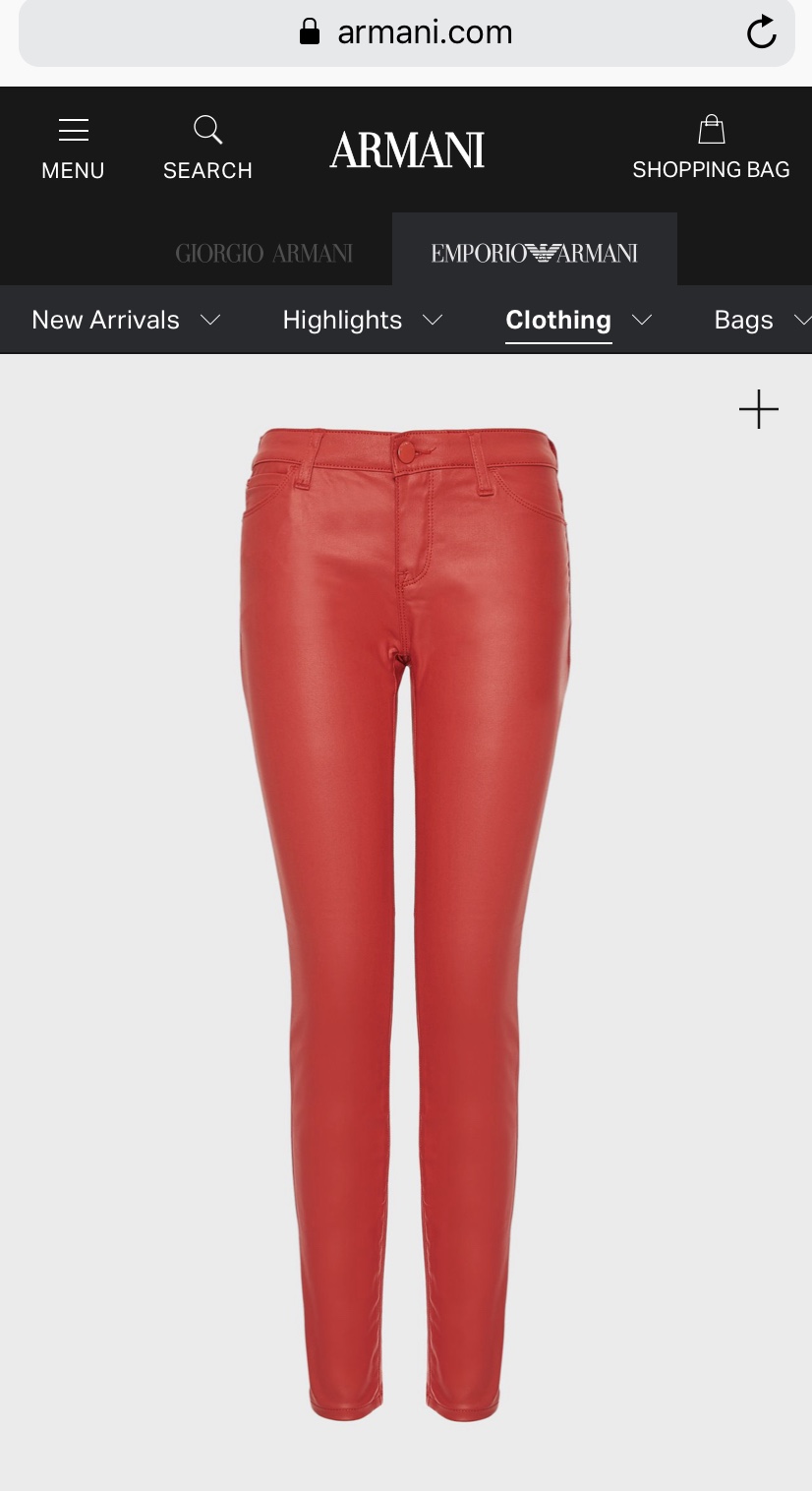Open the site search
This screenshot has height=1491, width=812.
(207, 149)
